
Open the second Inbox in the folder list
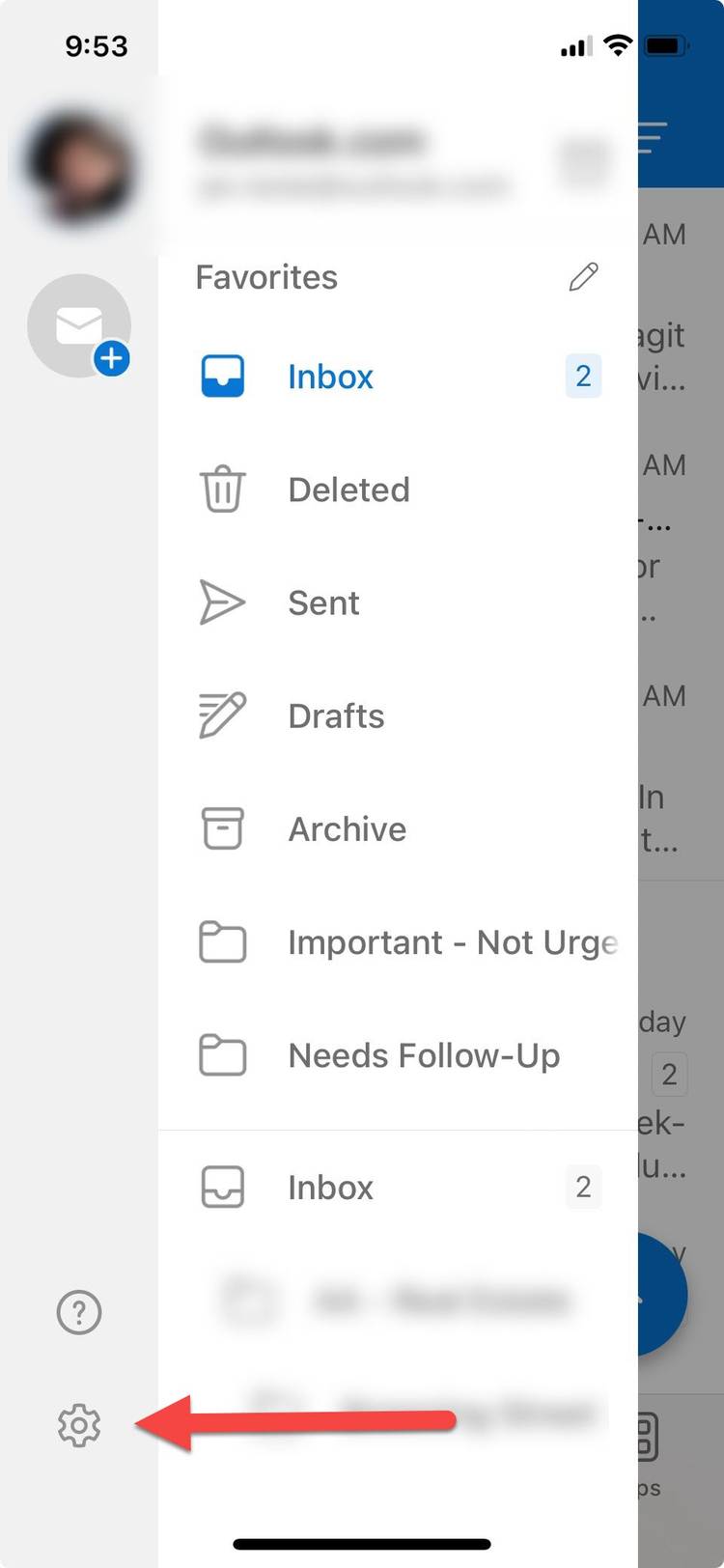point(330,1188)
